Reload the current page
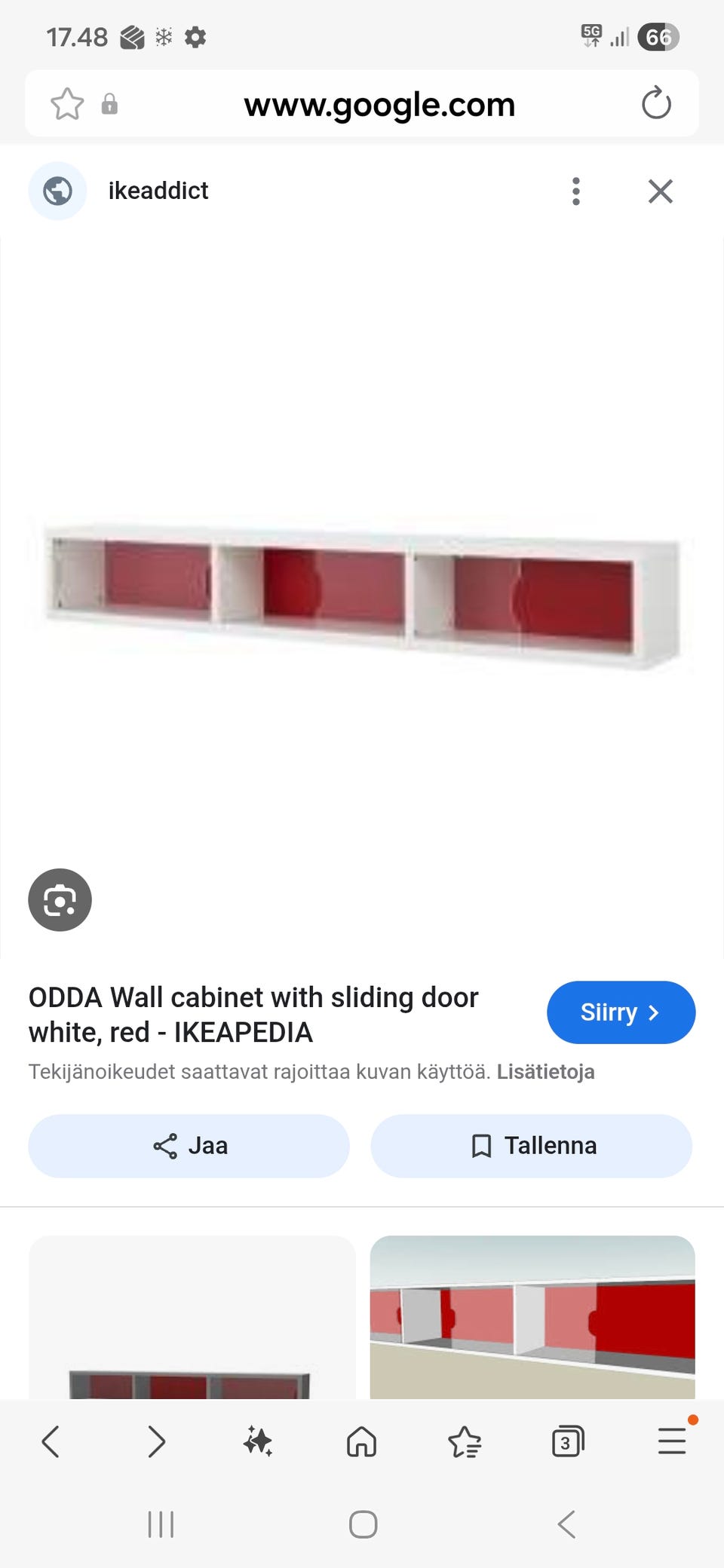Image resolution: width=724 pixels, height=1568 pixels. tap(656, 103)
